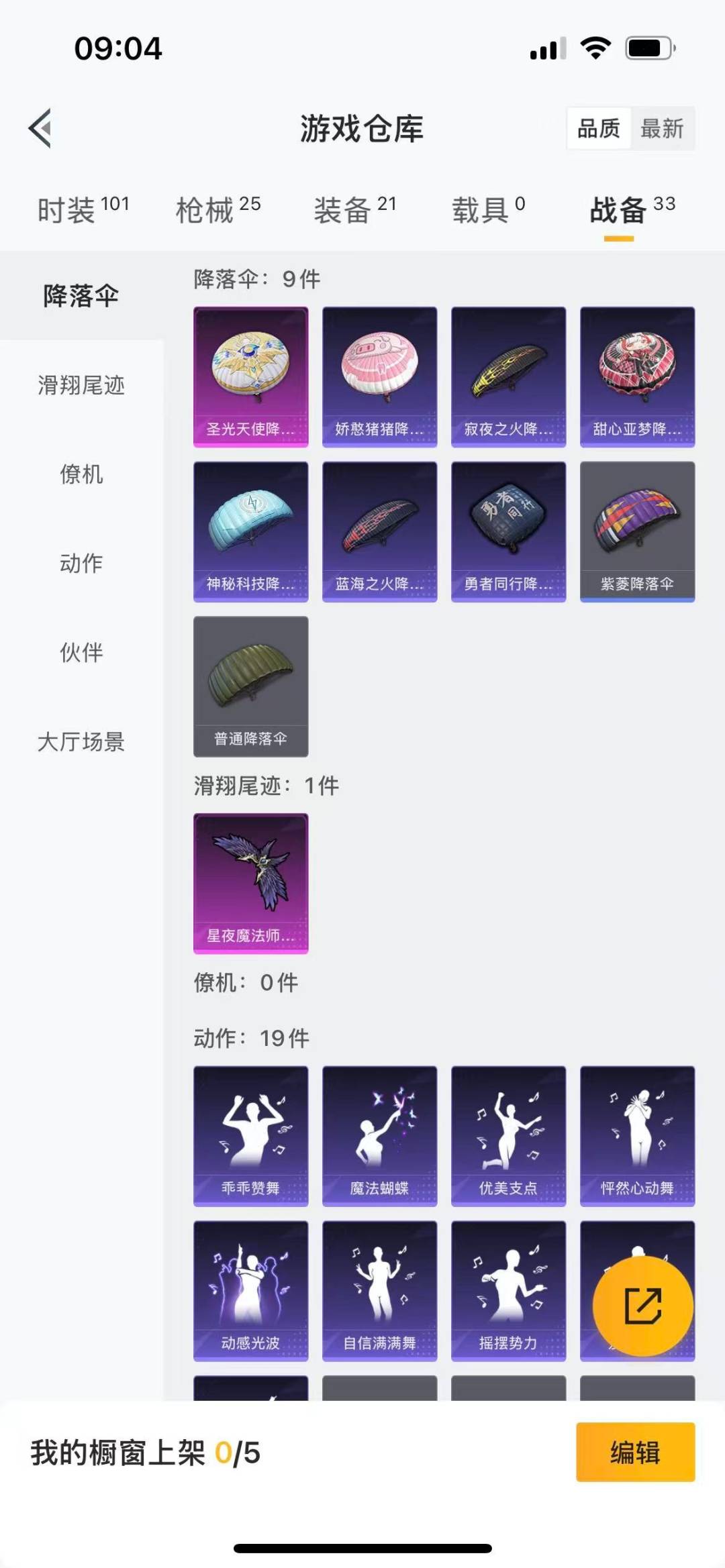Select 僚机 category in the sidebar
725x1568 pixels.
click(x=81, y=476)
